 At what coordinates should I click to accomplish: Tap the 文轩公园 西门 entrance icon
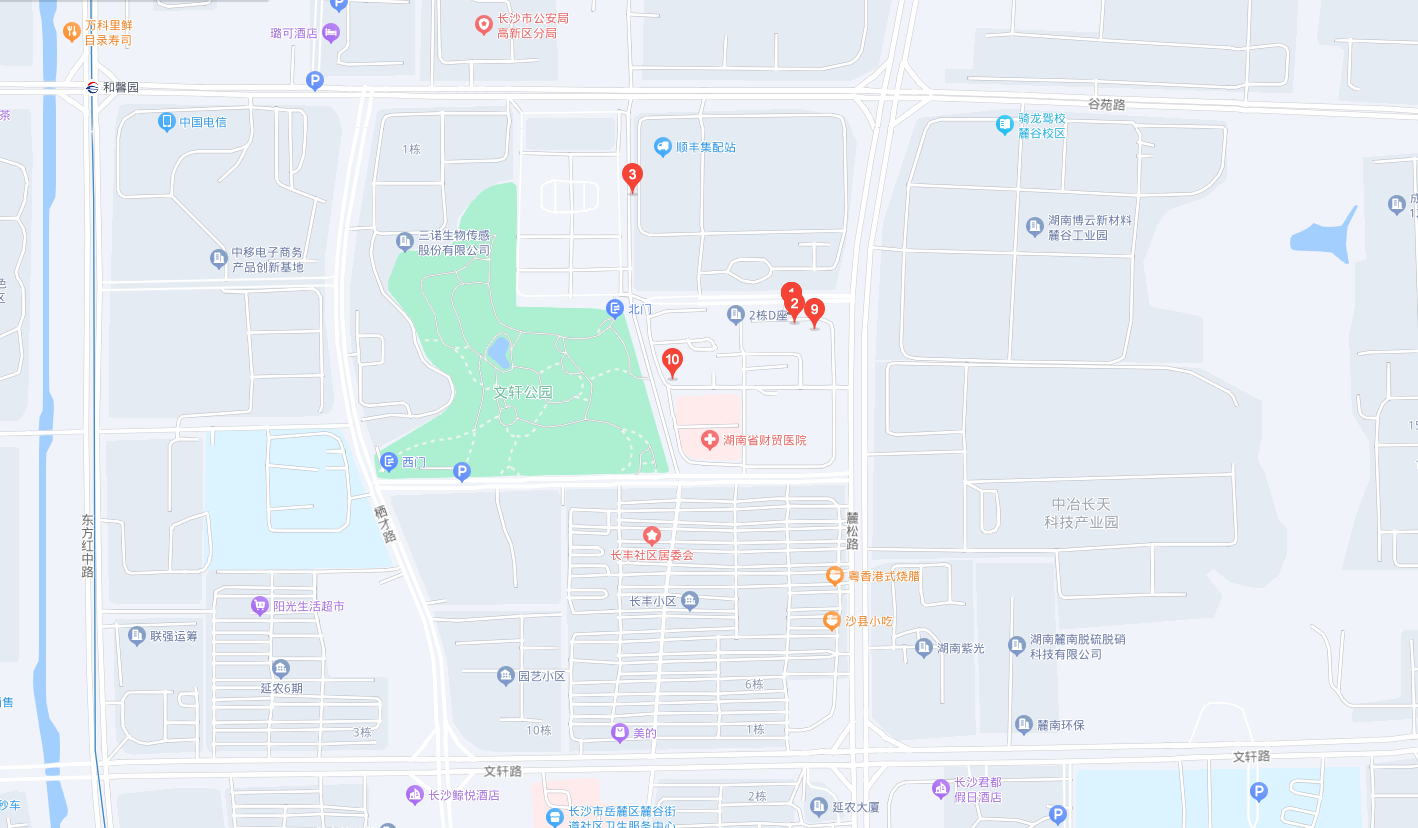pos(389,461)
